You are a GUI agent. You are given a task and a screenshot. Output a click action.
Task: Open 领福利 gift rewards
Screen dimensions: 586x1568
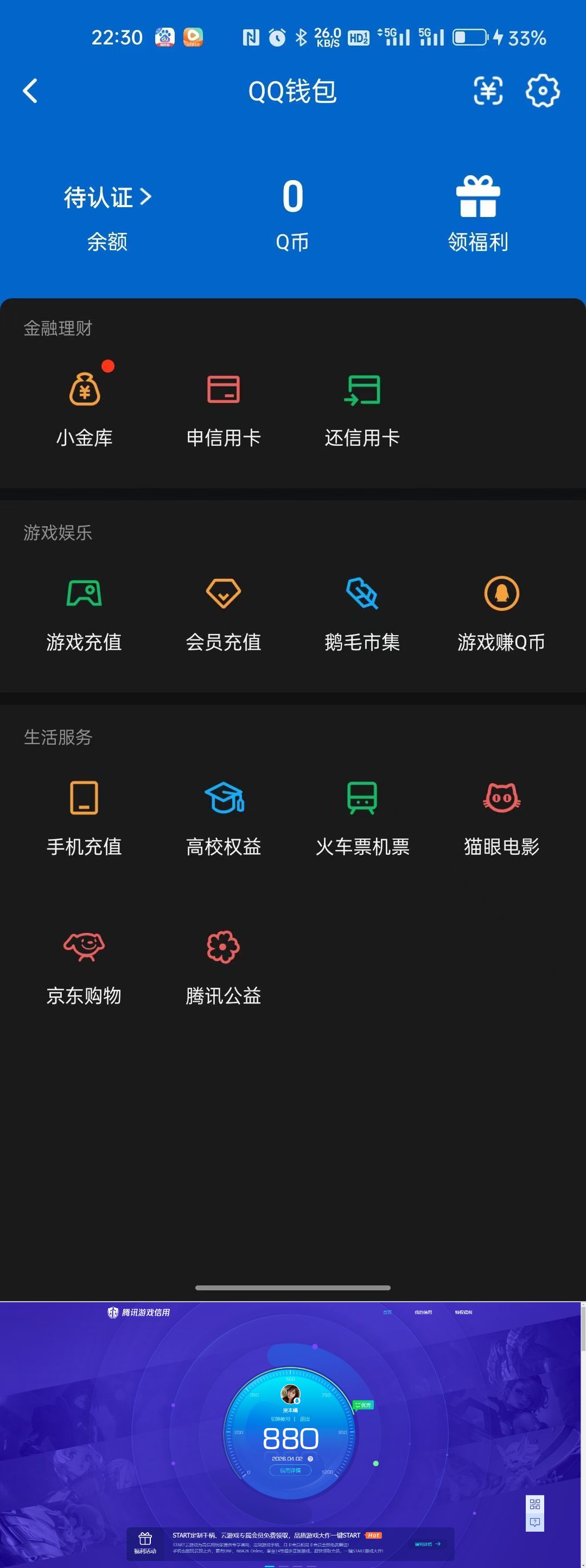tap(479, 210)
